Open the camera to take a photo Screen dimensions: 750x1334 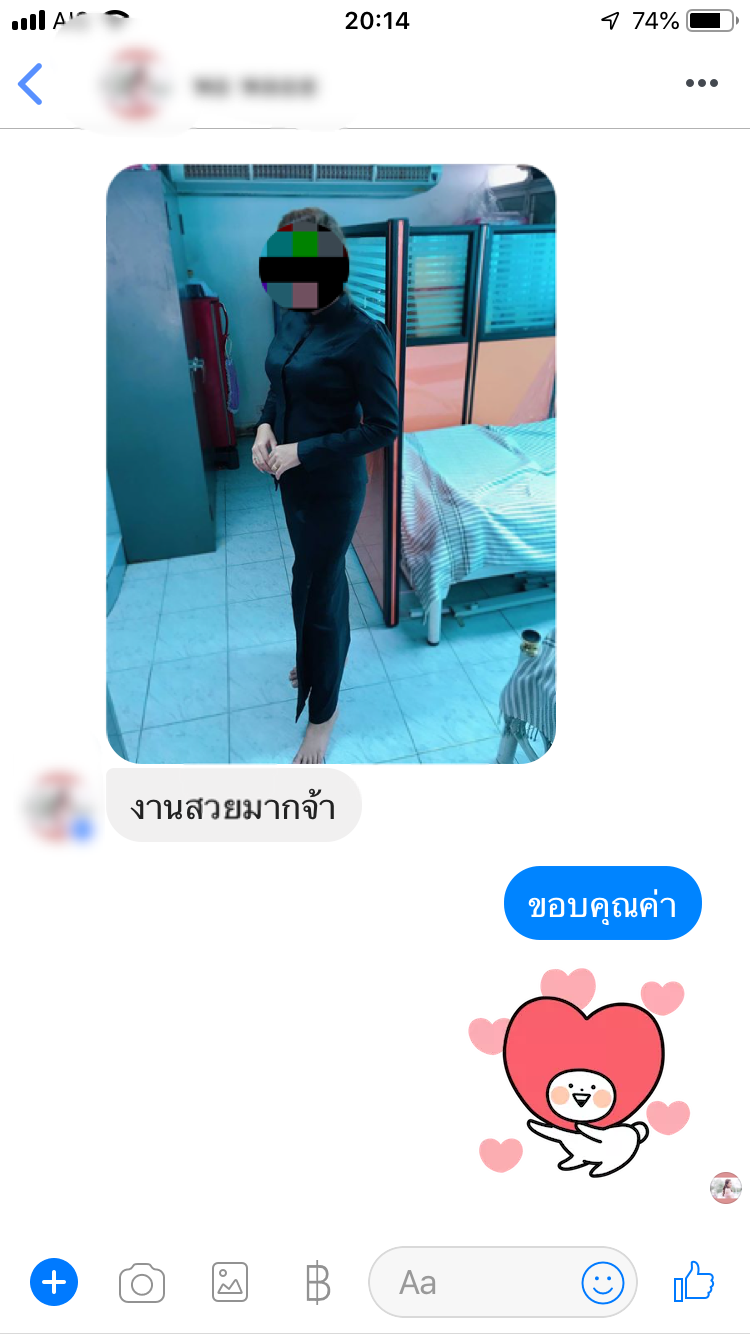coord(142,1282)
